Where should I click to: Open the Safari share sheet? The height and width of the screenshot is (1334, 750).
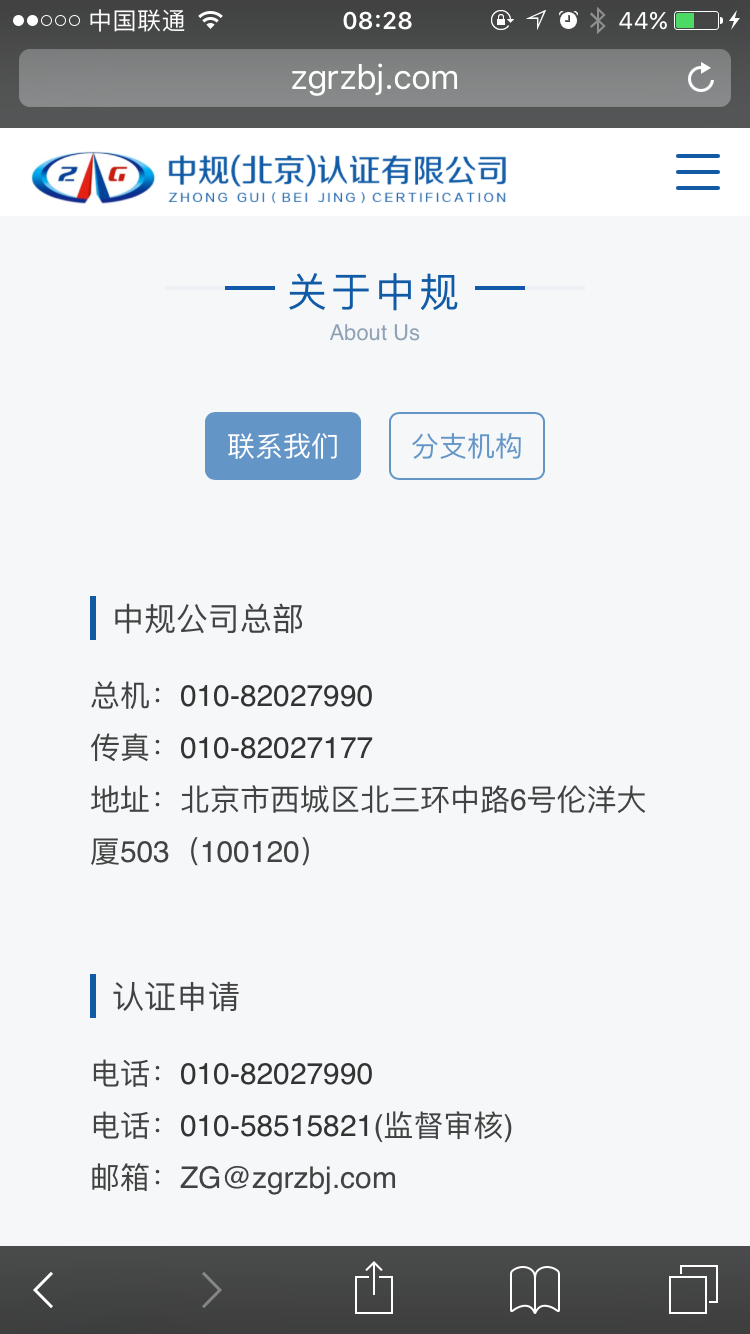[374, 1287]
